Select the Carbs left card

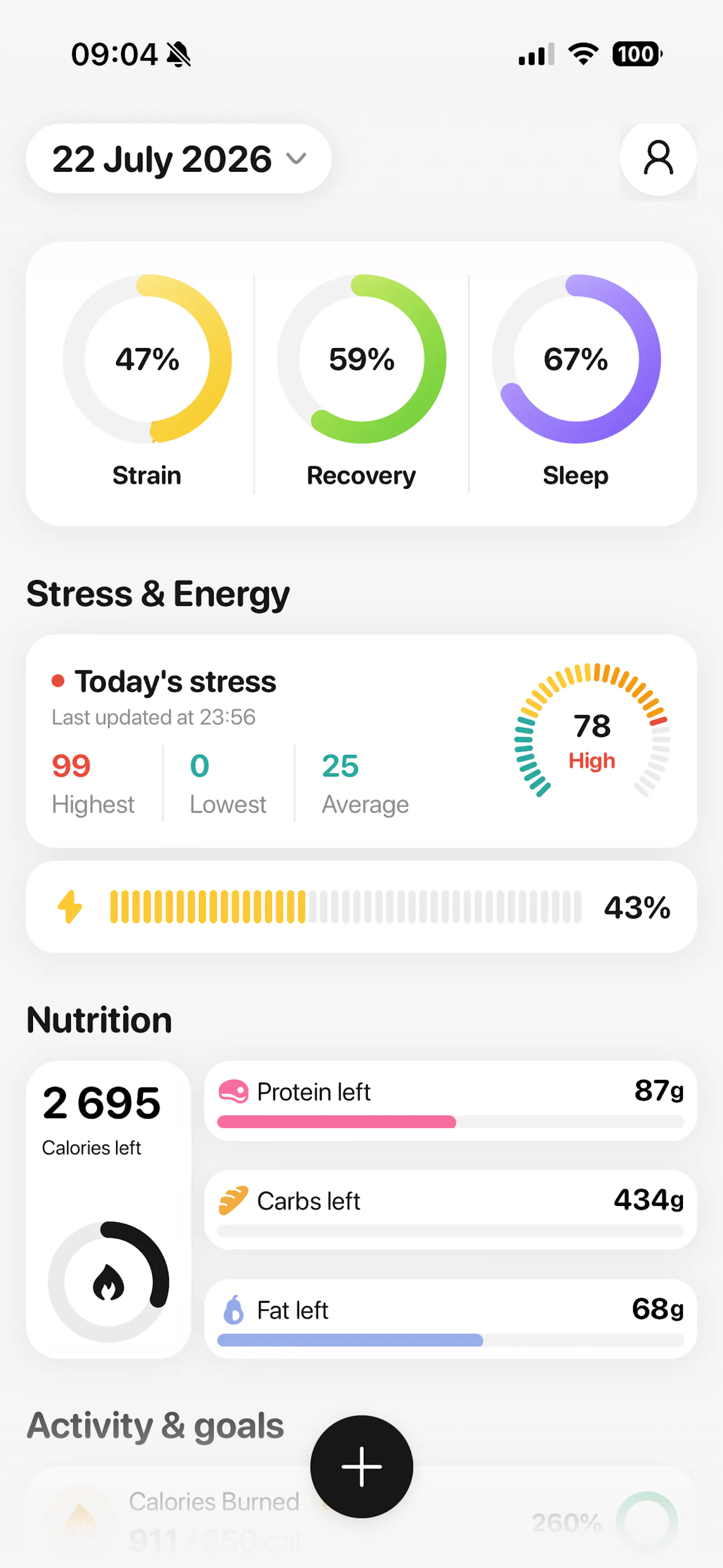click(x=451, y=1210)
